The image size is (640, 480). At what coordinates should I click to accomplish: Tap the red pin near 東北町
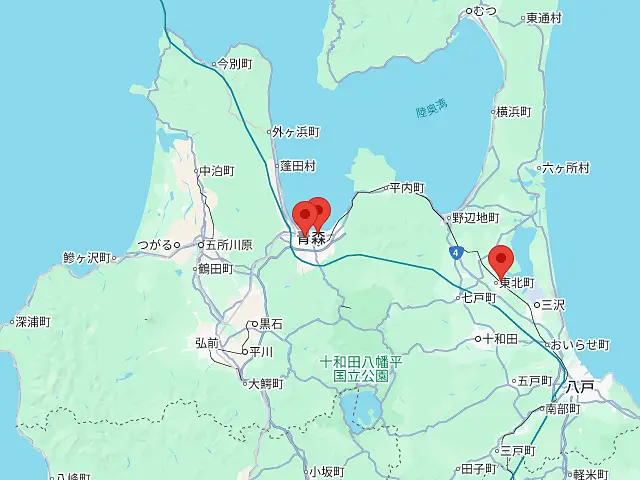502,259
